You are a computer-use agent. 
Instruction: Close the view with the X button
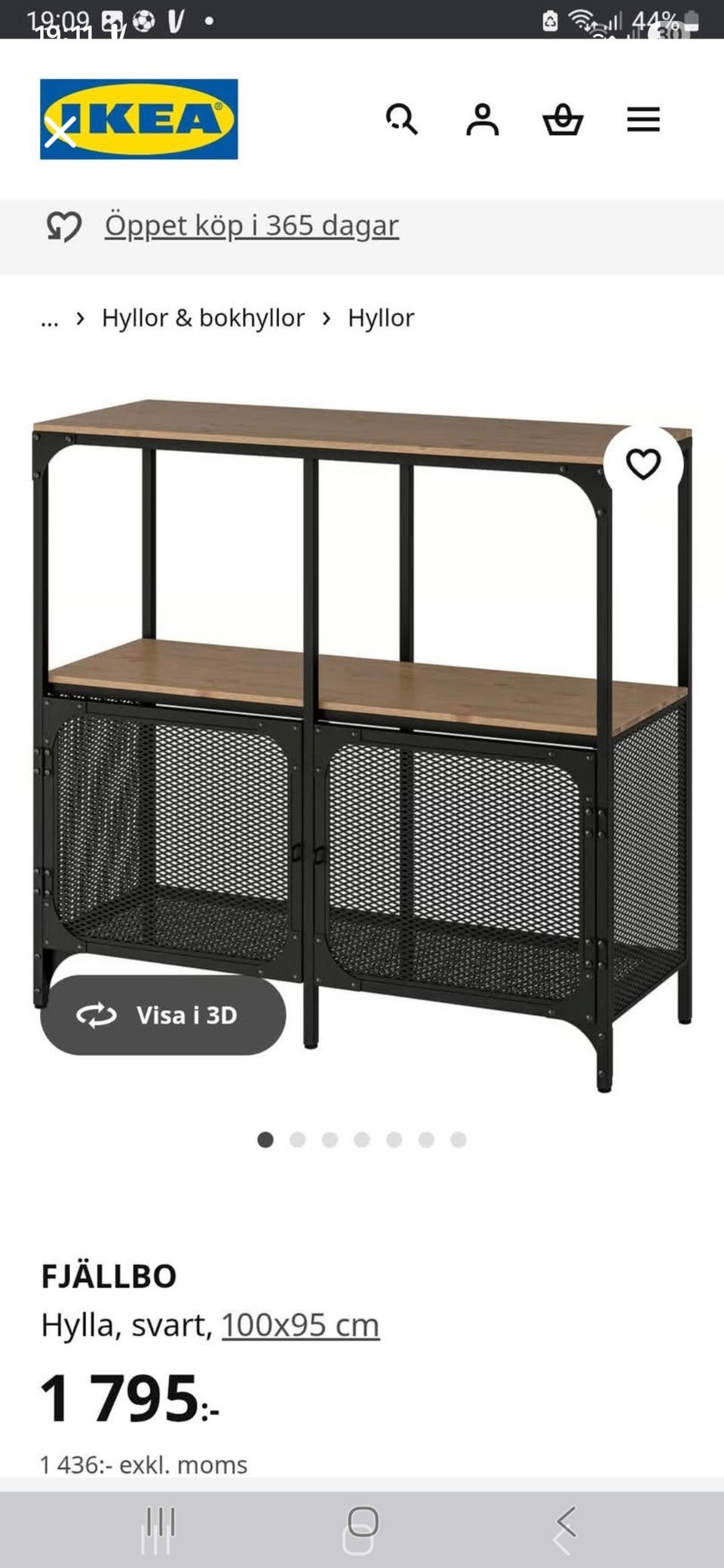[60, 132]
